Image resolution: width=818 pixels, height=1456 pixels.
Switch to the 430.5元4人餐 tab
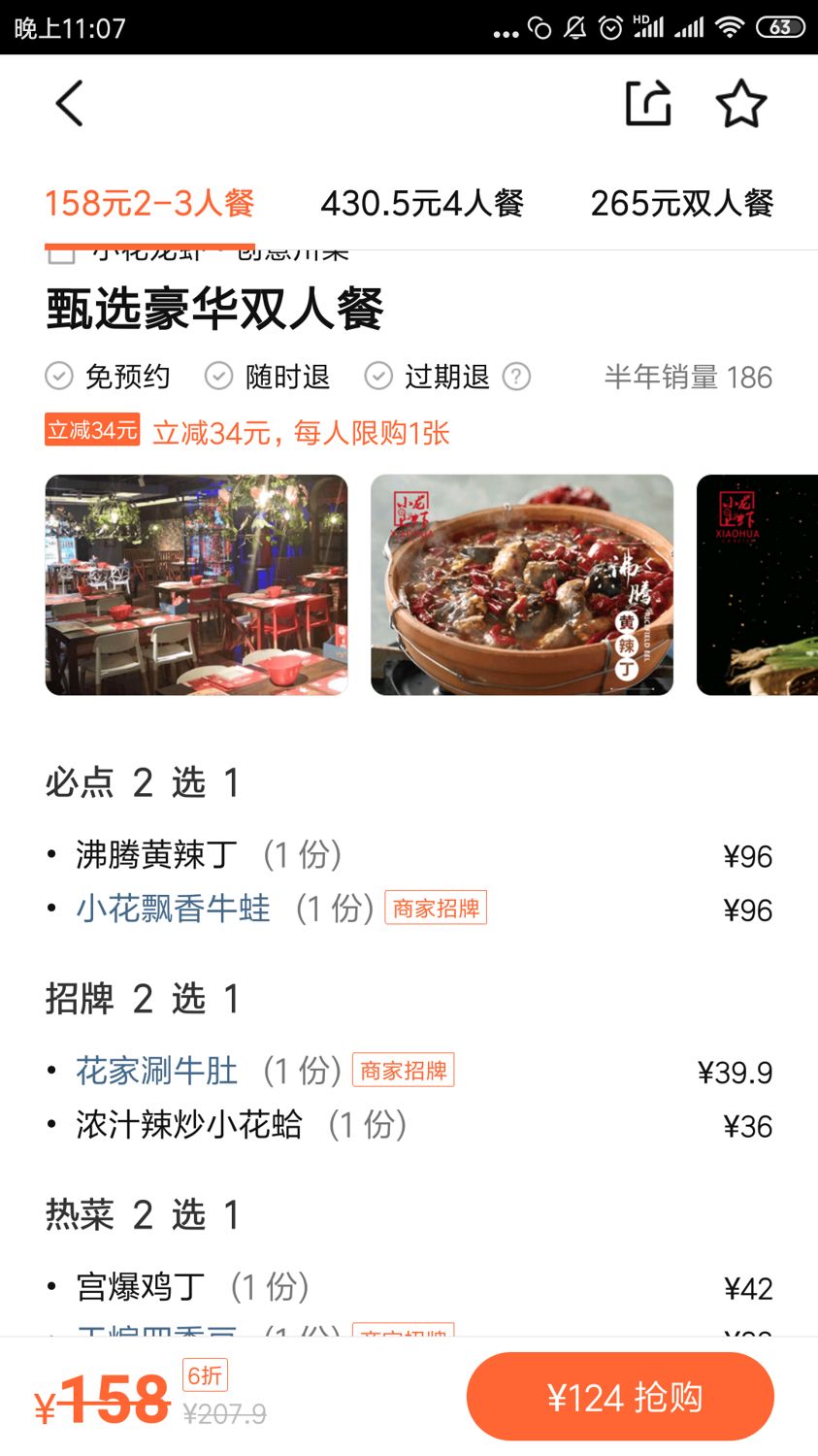(422, 204)
